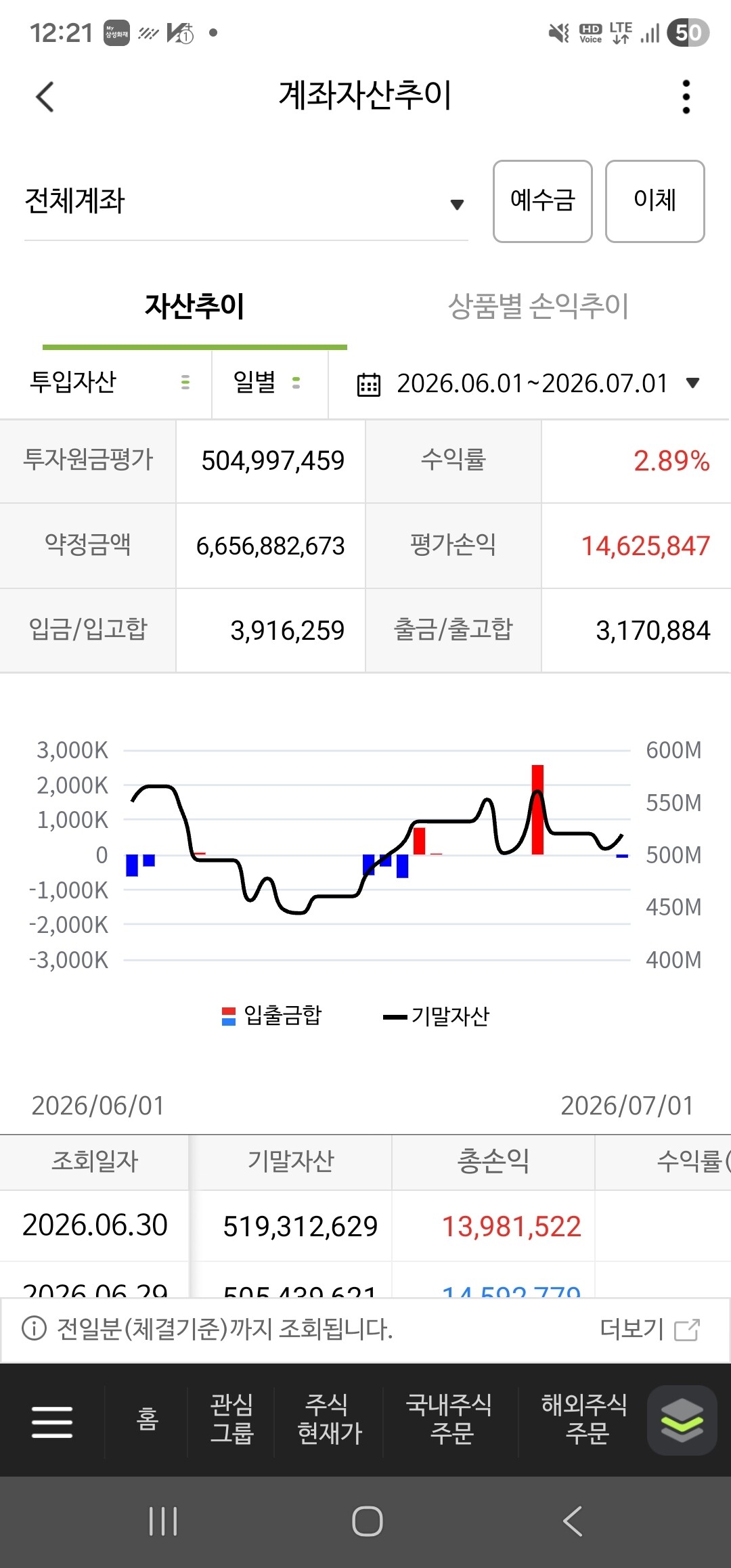This screenshot has width=731, height=1568.
Task: Open the three-dot overflow menu
Action: (686, 96)
